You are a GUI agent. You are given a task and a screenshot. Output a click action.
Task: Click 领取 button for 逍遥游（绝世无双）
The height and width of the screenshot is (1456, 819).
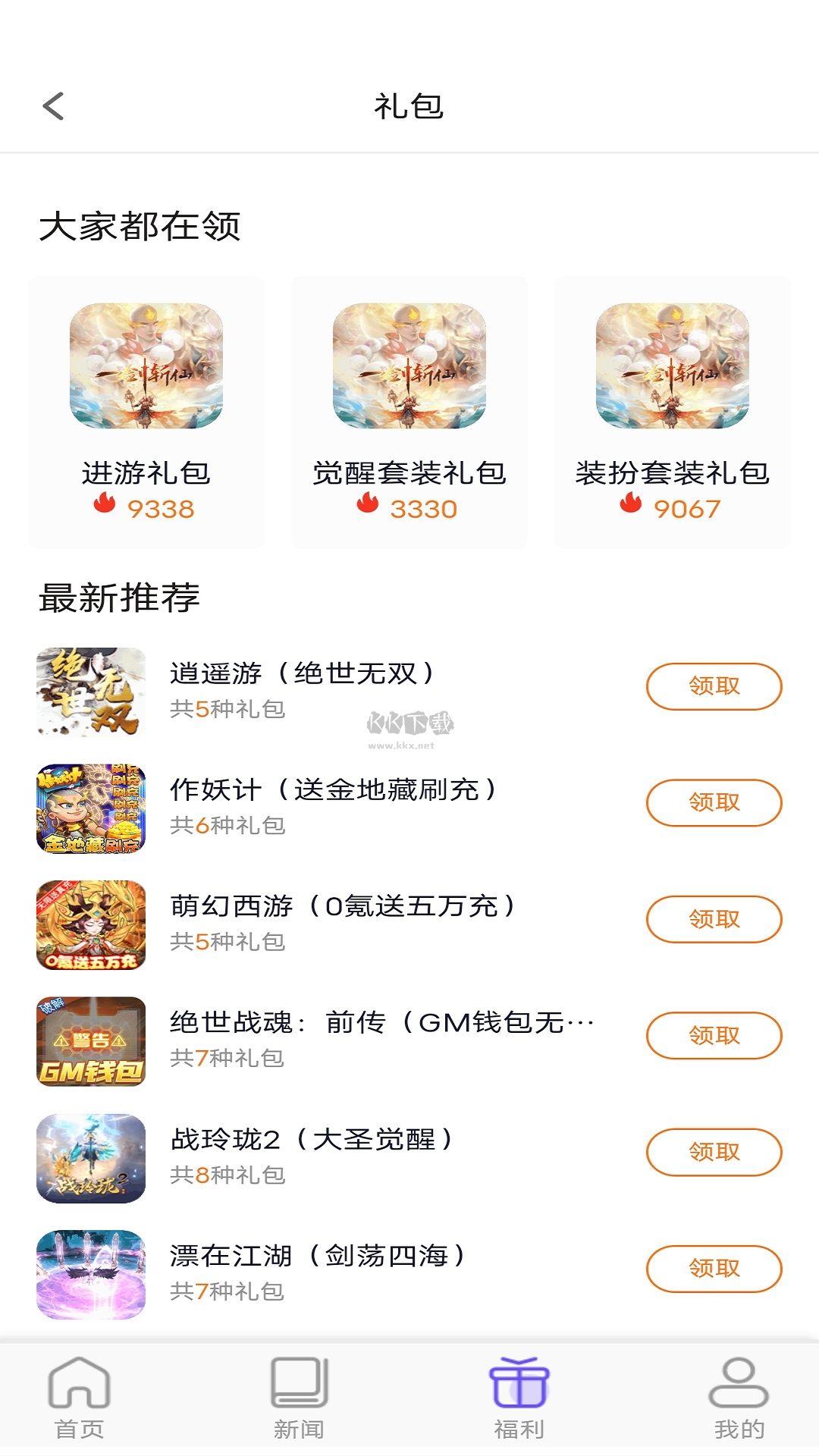tap(712, 686)
